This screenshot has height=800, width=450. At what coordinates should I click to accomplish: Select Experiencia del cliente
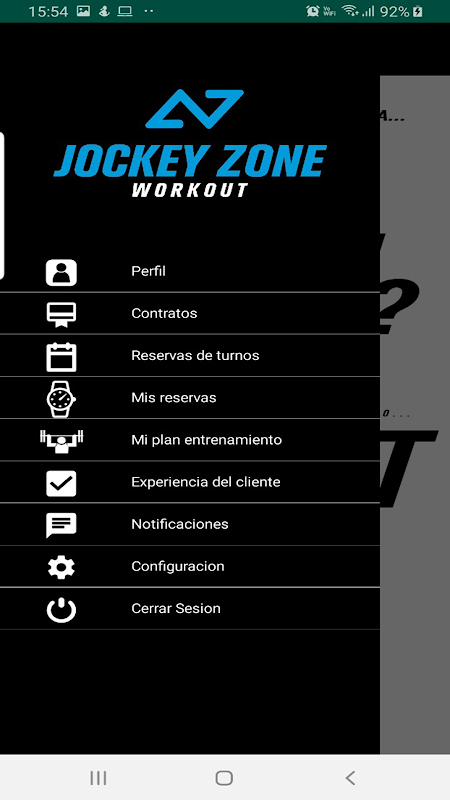pos(190,482)
